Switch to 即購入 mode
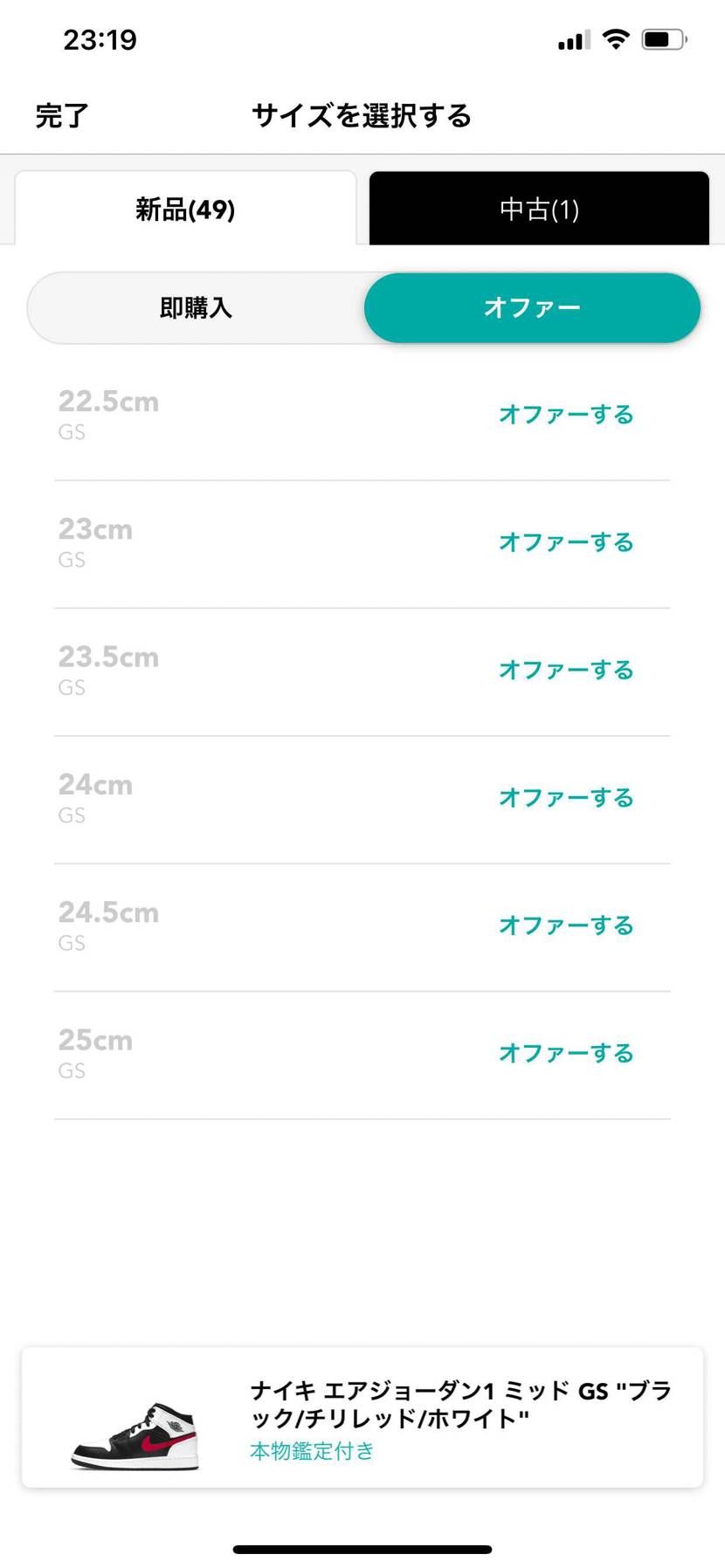The image size is (725, 1568). coord(194,307)
